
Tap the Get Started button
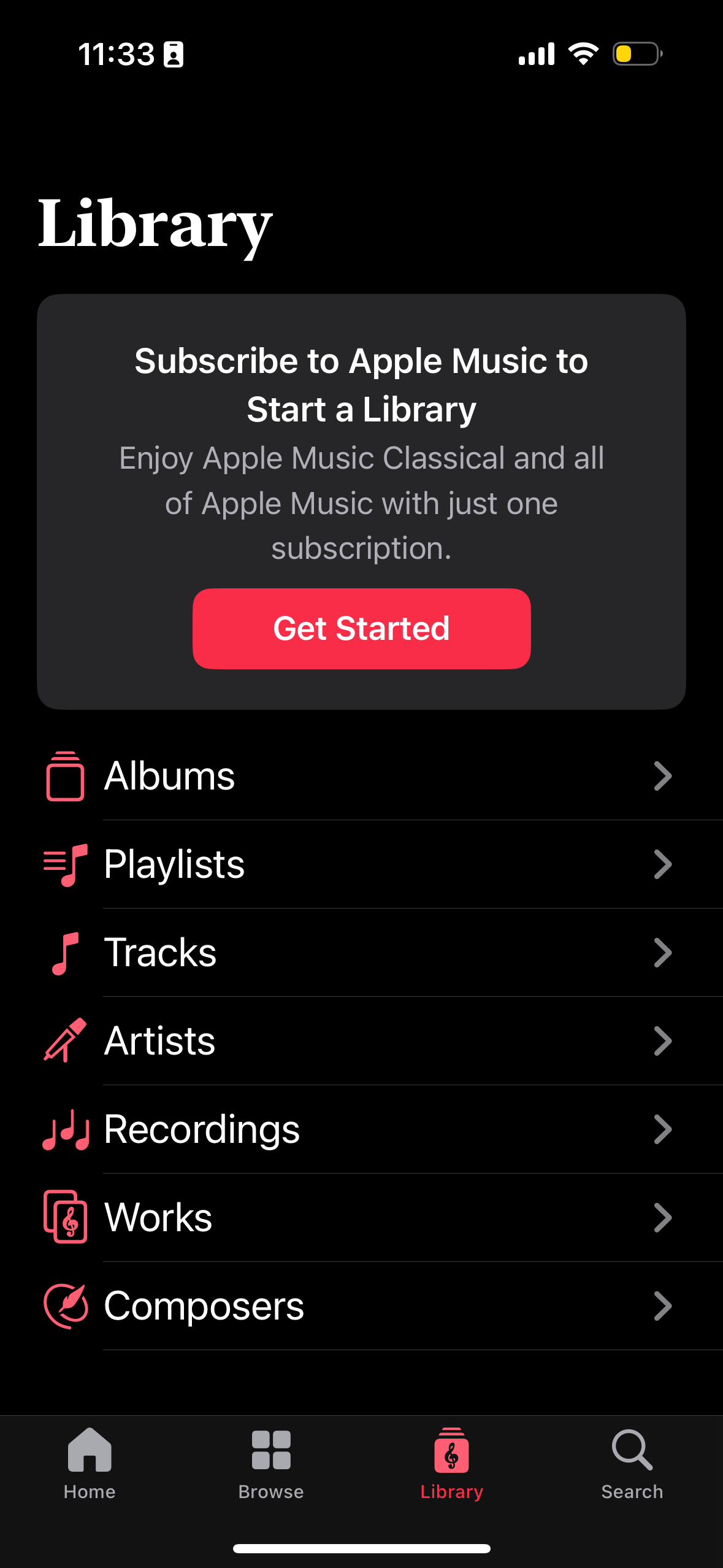(361, 628)
